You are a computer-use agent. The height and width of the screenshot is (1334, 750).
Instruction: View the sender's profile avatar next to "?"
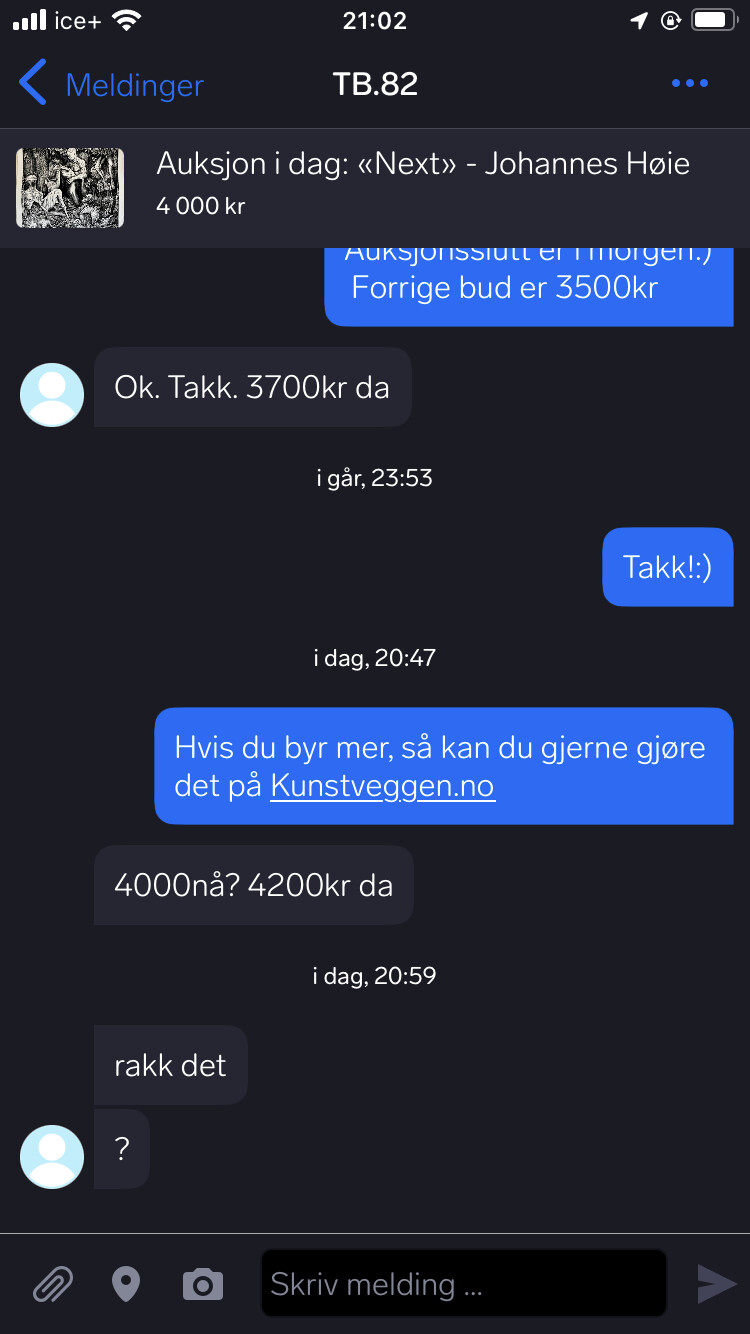point(52,1157)
